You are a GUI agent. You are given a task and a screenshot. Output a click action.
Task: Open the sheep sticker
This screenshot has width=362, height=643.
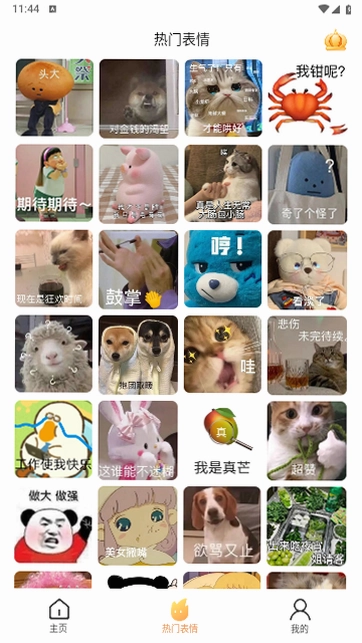point(54,354)
